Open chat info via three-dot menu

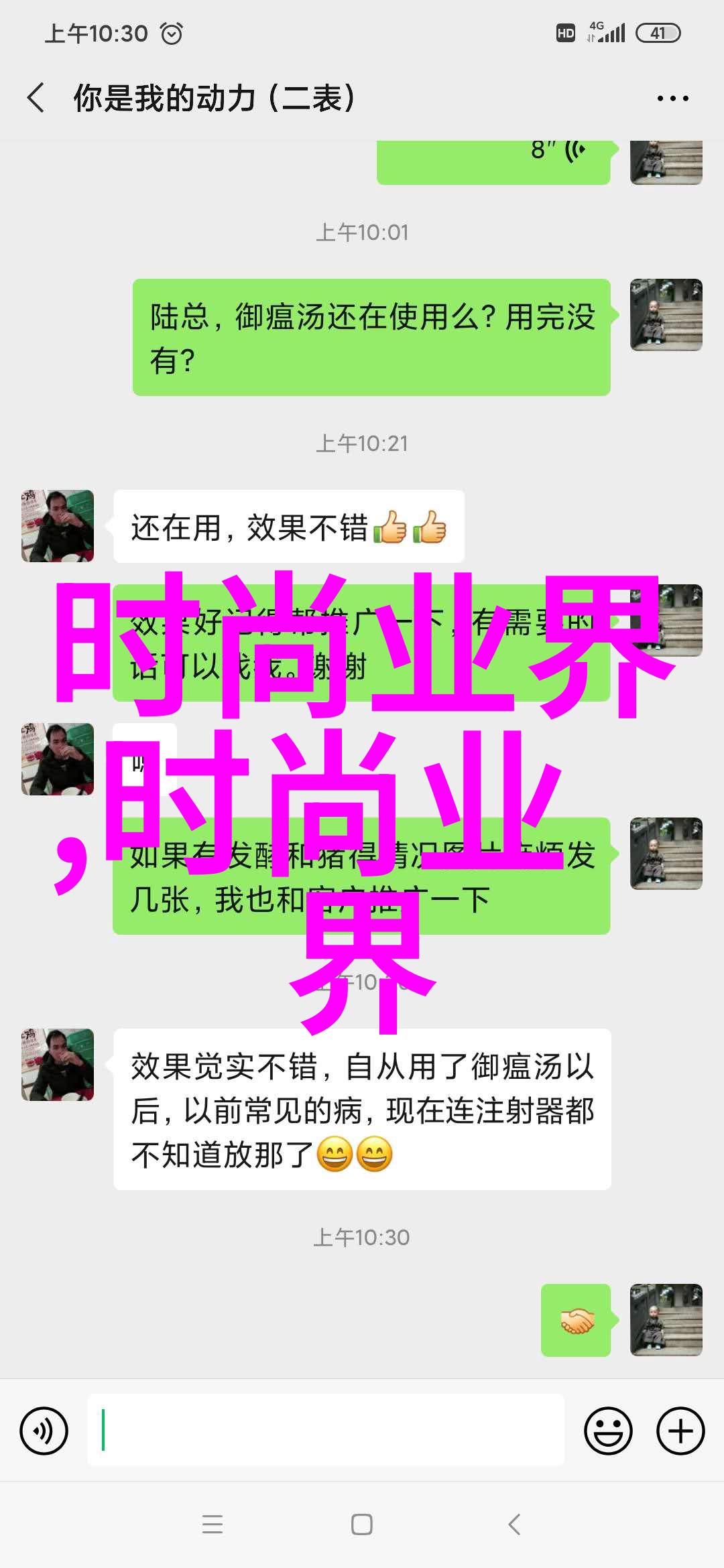(672, 99)
